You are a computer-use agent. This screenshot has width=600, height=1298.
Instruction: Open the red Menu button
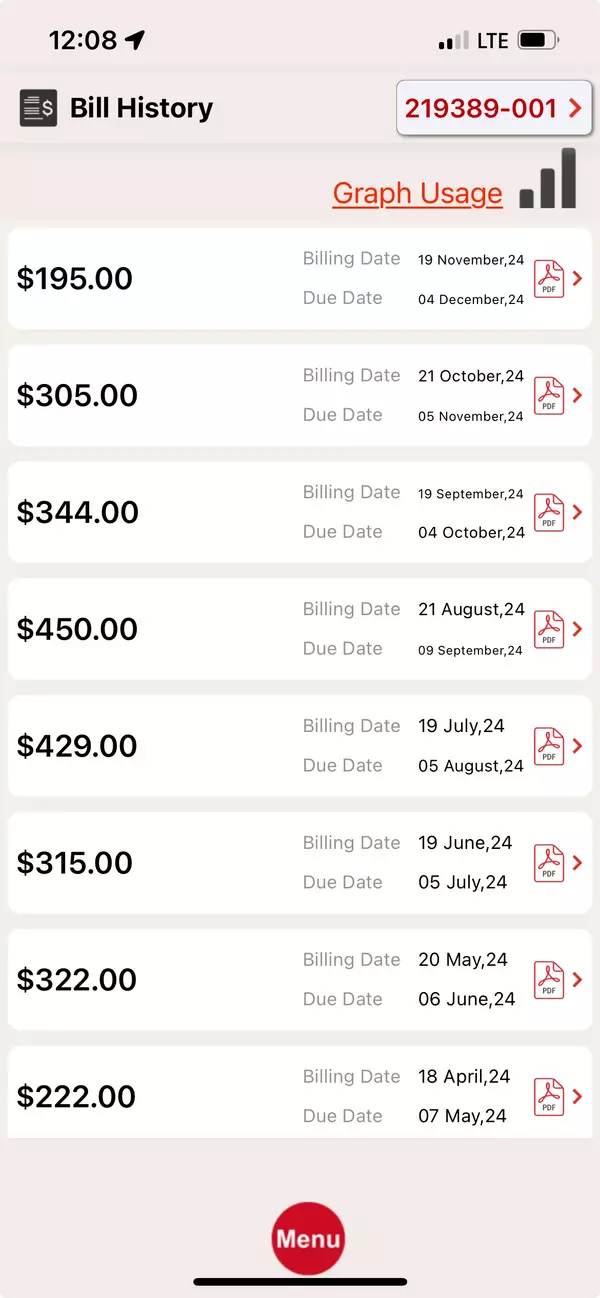(x=308, y=1238)
